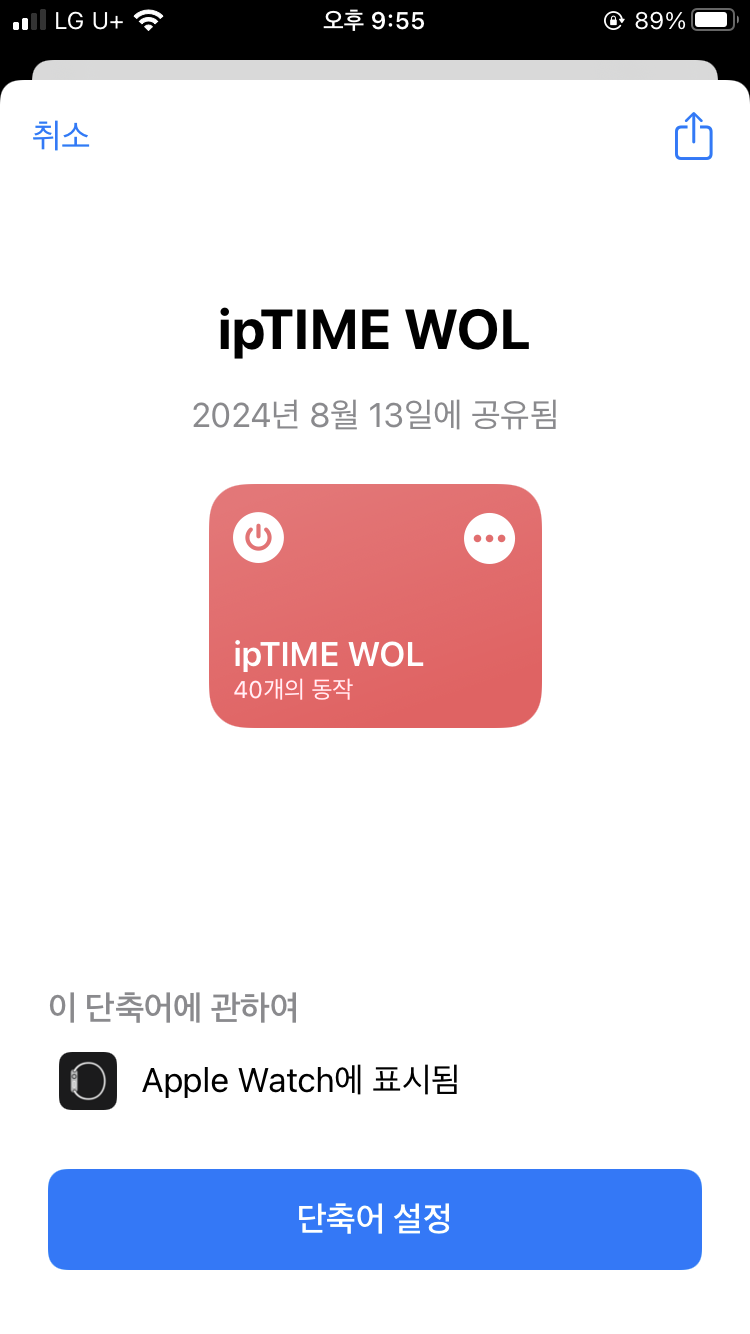Screen dimensions: 750x1334
Task: Open the three-dot menu on the ipTIME WOL card
Action: pos(490,538)
